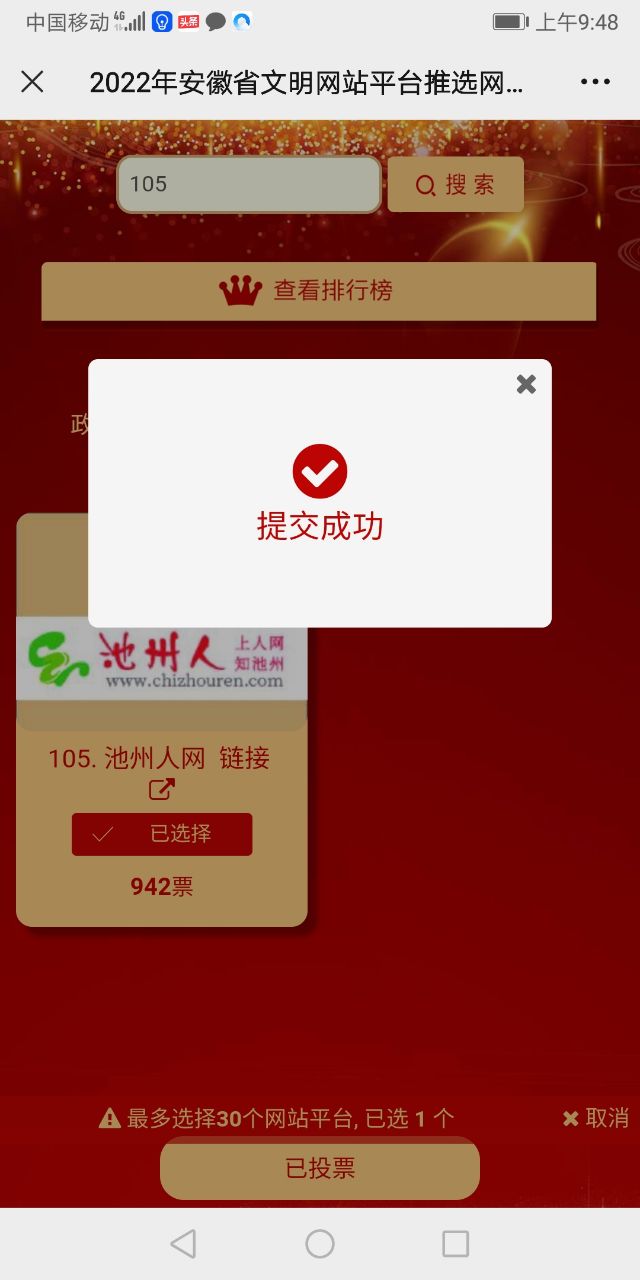
Task: Open 查看排行榜 ranking list
Action: coord(319,291)
